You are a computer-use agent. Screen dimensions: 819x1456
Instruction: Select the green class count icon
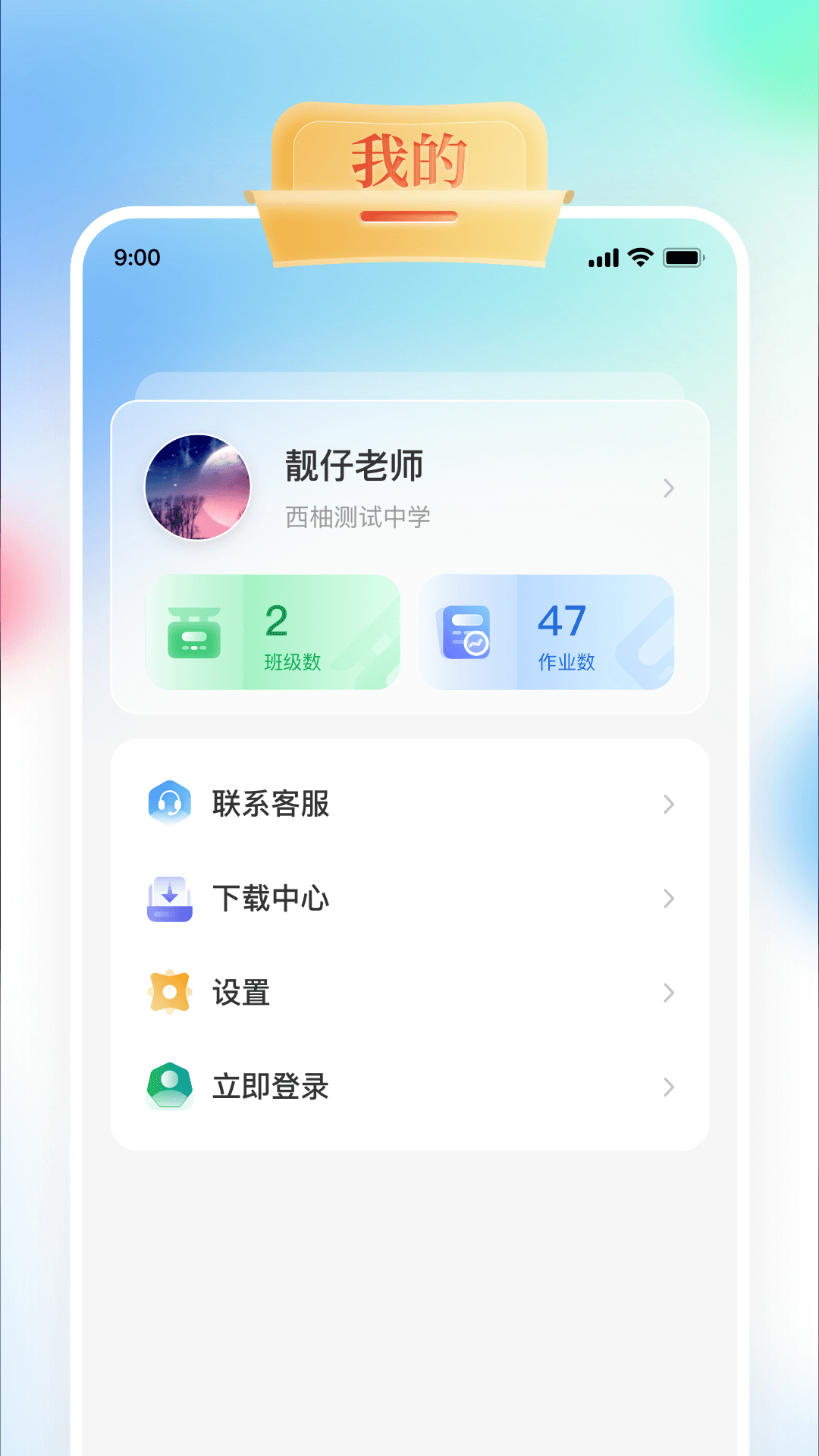click(196, 632)
